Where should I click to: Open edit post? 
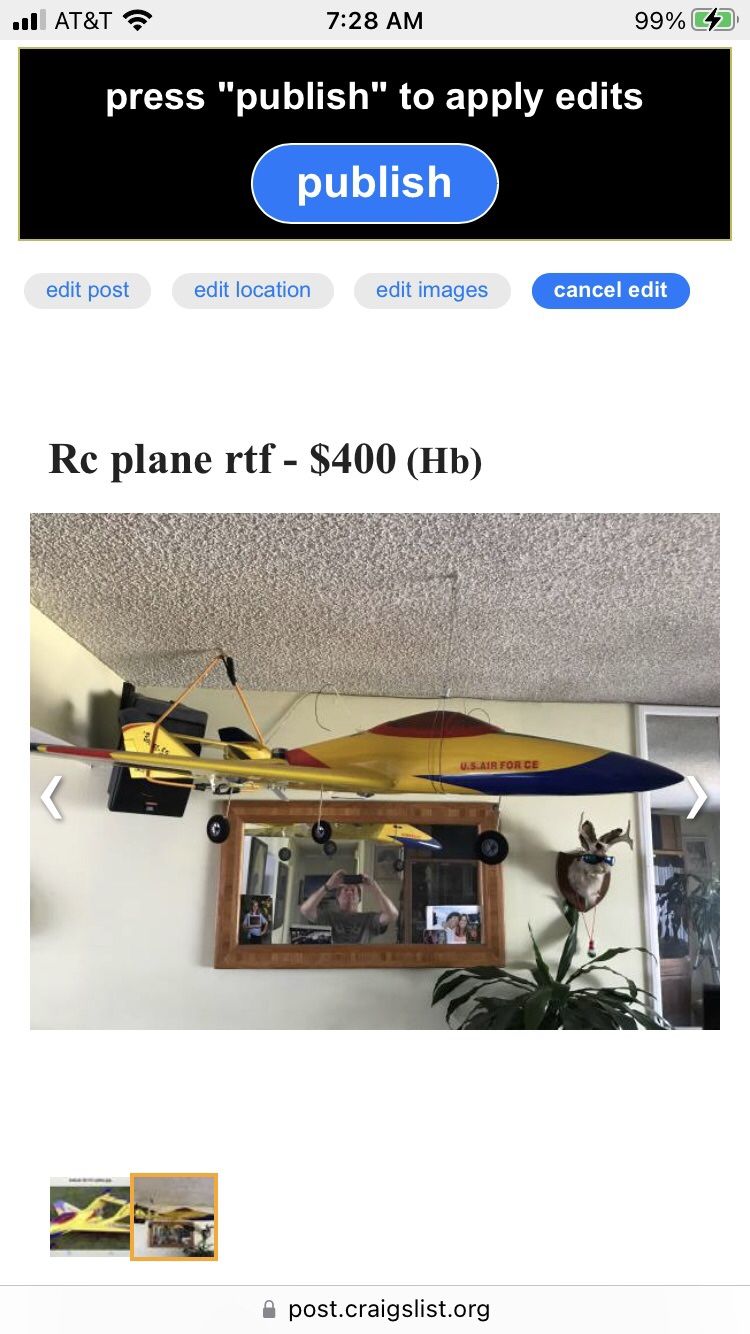pyautogui.click(x=88, y=290)
